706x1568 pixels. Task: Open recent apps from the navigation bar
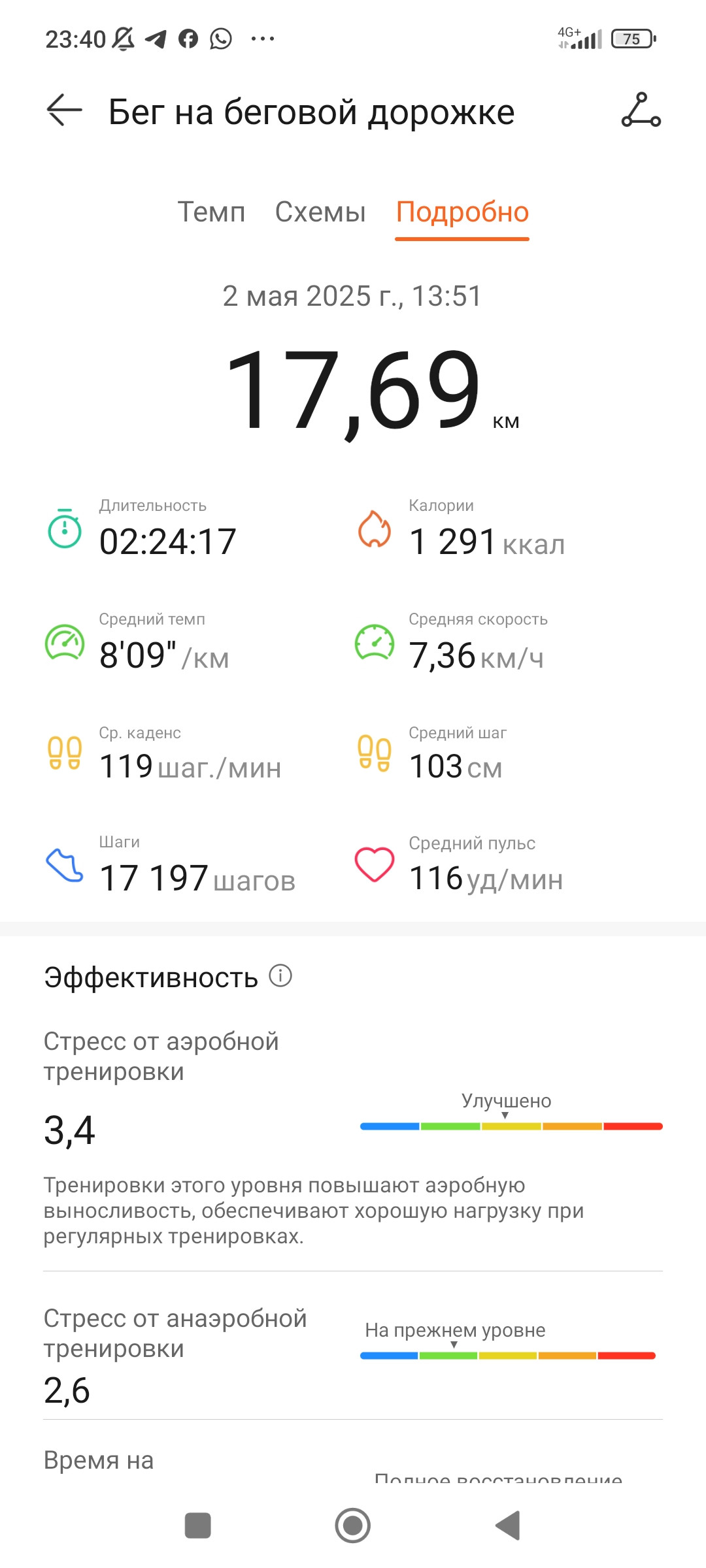(198, 1526)
